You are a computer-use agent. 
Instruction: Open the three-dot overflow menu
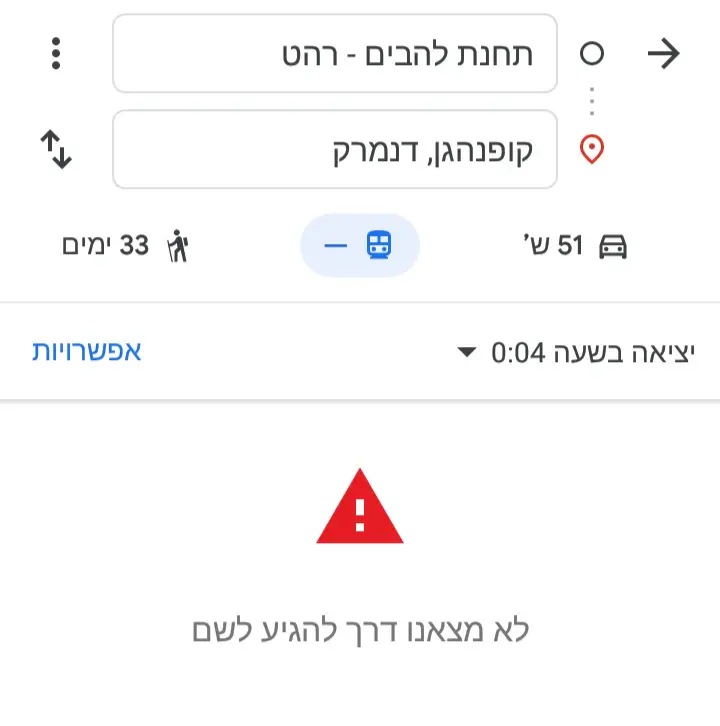tap(56, 54)
